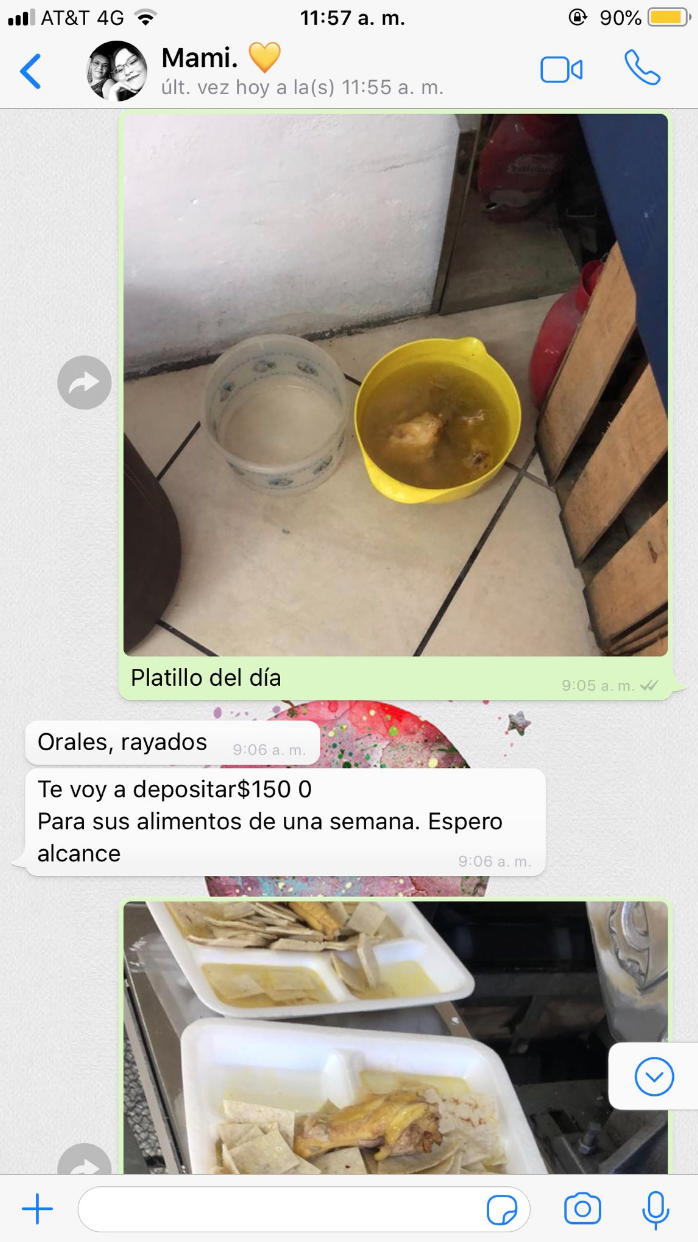This screenshot has width=698, height=1242.
Task: Start a voice call with Mami
Action: (642, 69)
